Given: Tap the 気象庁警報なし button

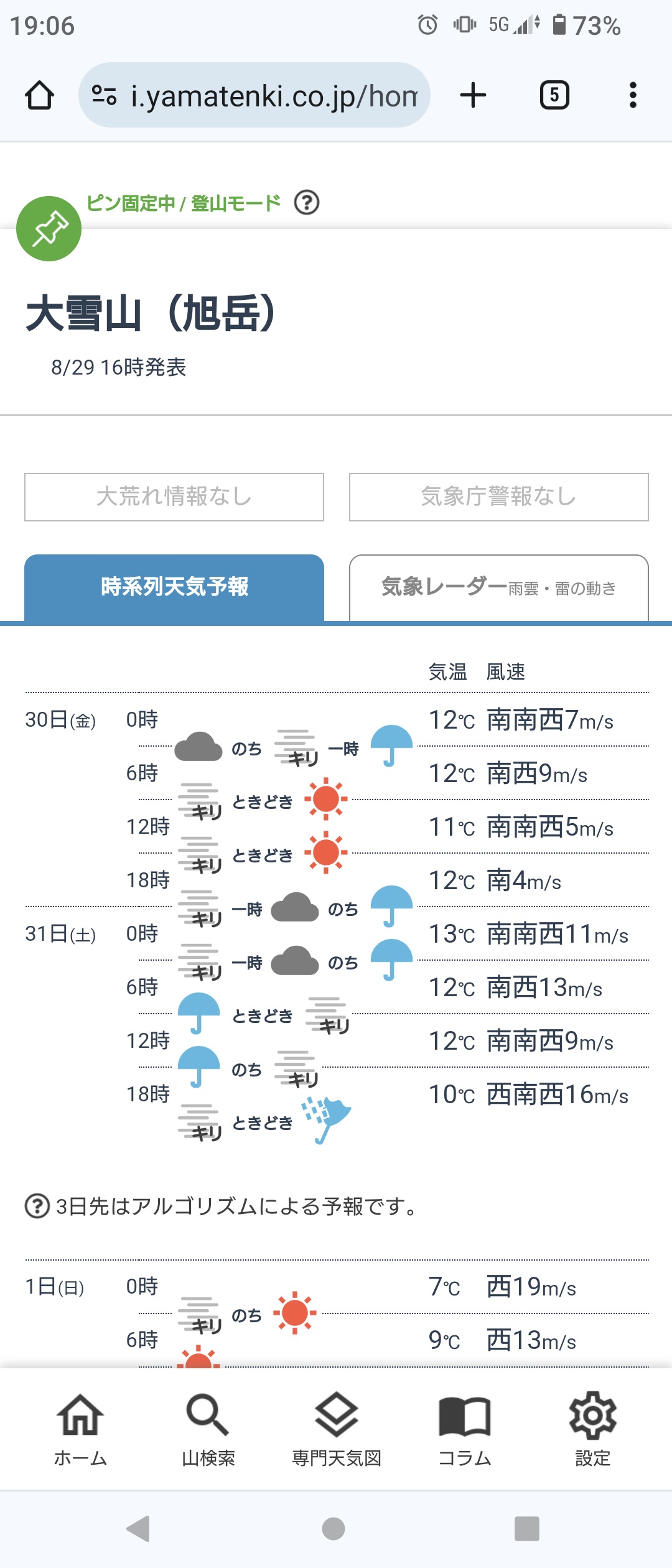Looking at the screenshot, I should coord(498,497).
